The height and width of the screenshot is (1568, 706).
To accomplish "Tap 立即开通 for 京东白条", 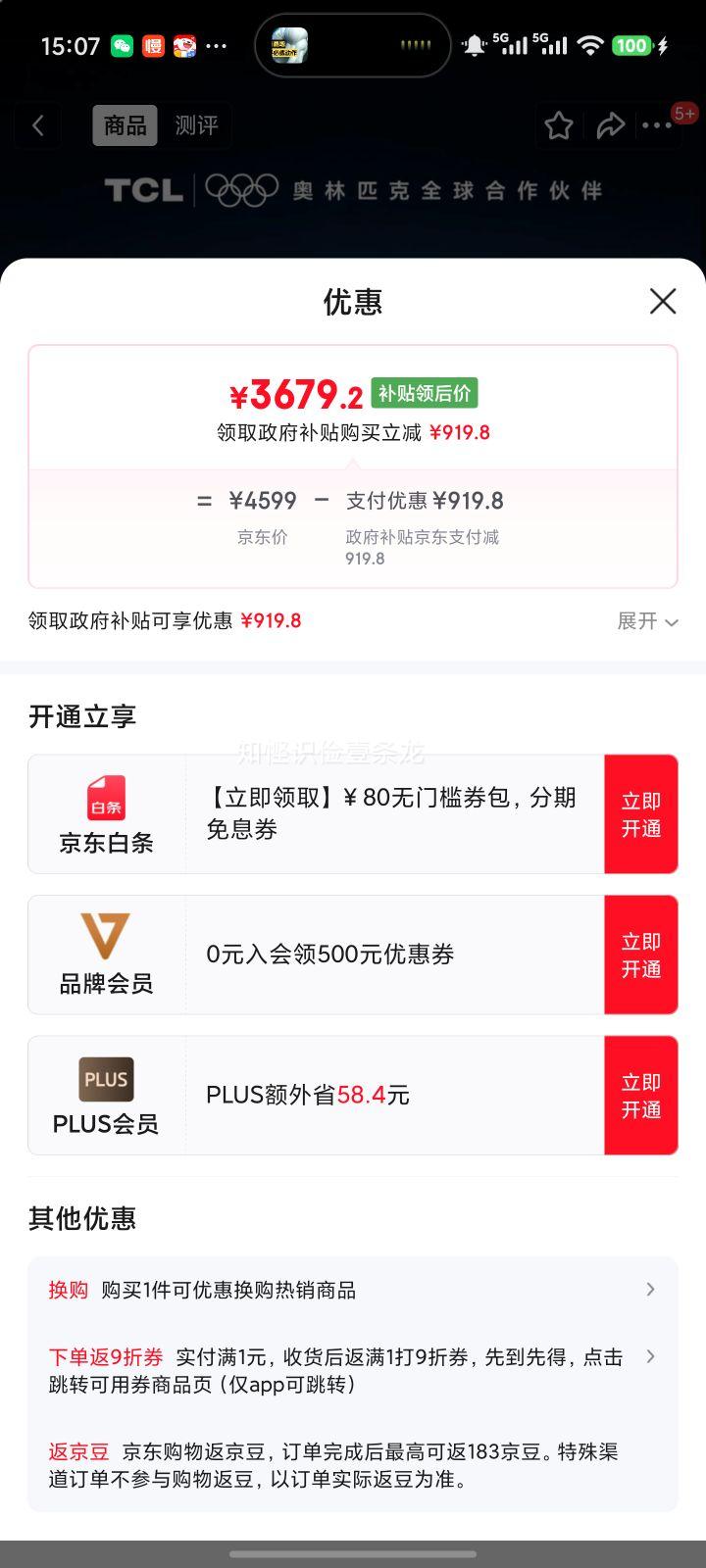I will click(640, 813).
